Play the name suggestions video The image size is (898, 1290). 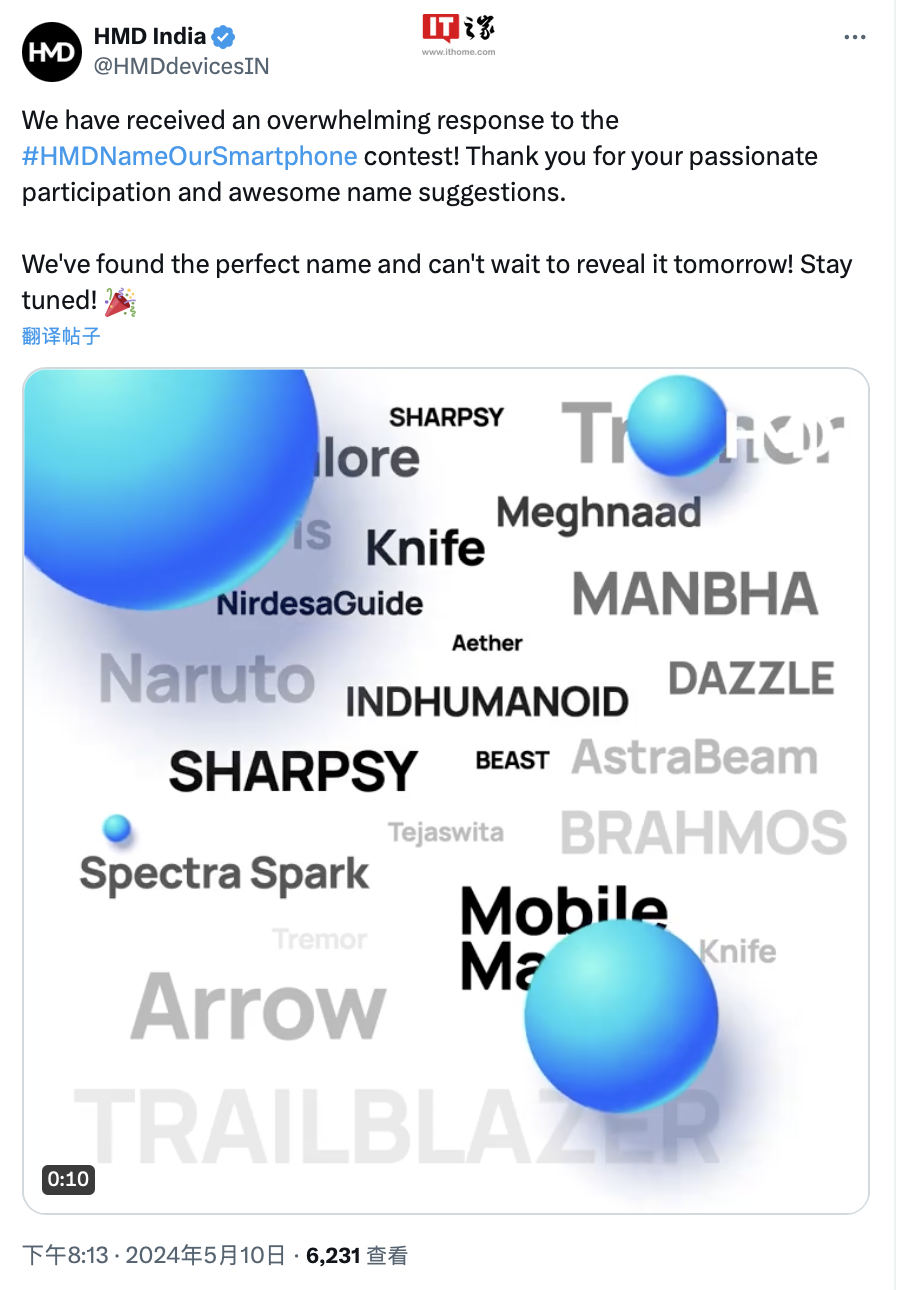[x=446, y=790]
